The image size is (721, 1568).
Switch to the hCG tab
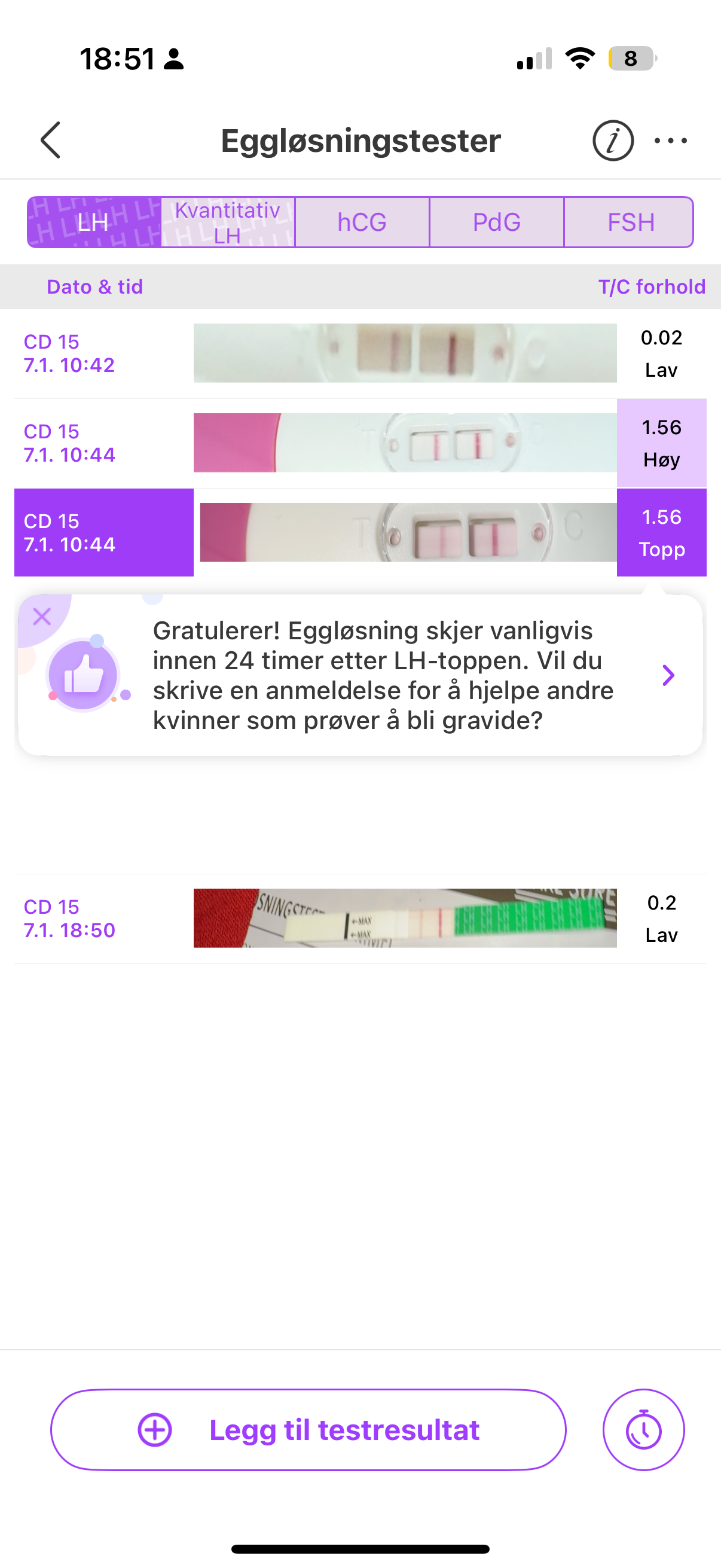point(362,222)
